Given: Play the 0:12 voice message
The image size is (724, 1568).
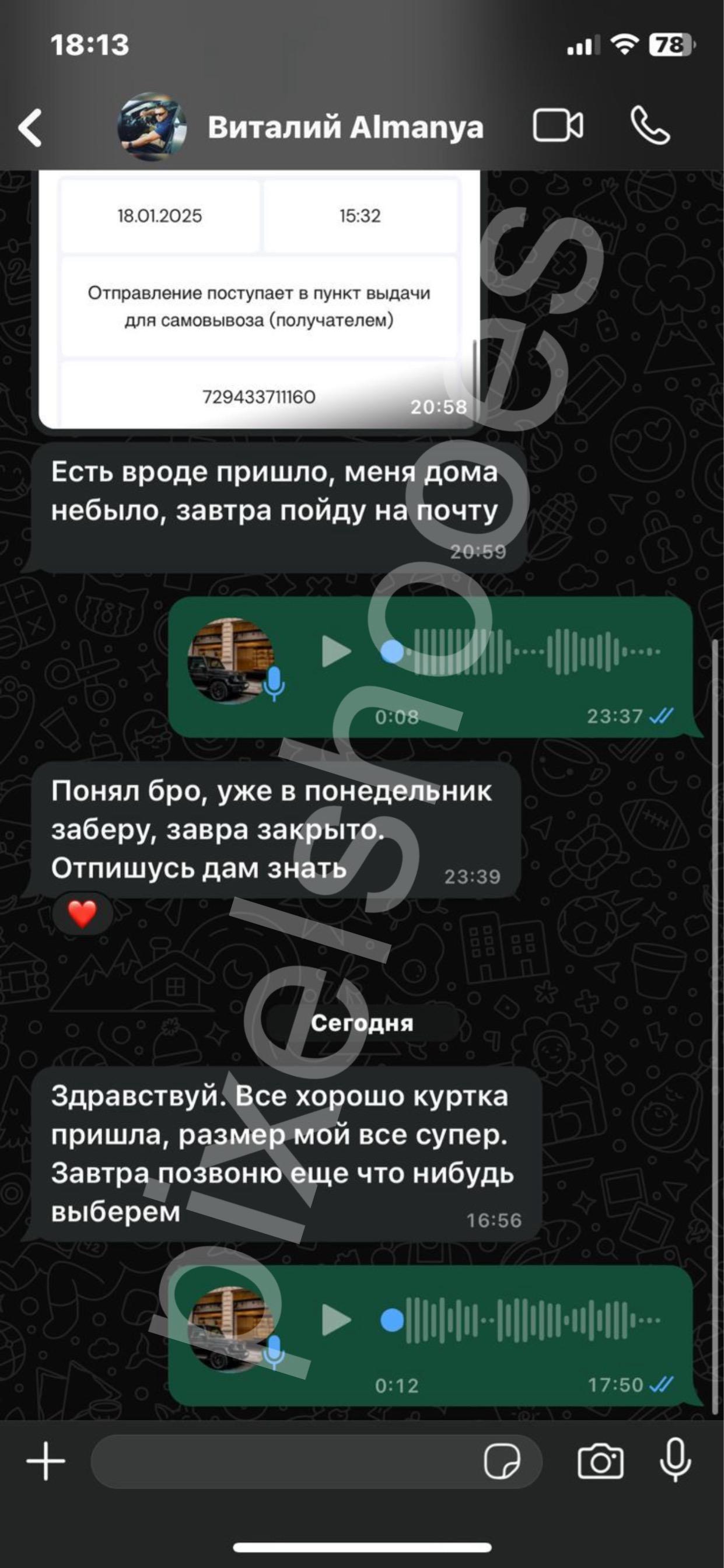Looking at the screenshot, I should 336,1320.
